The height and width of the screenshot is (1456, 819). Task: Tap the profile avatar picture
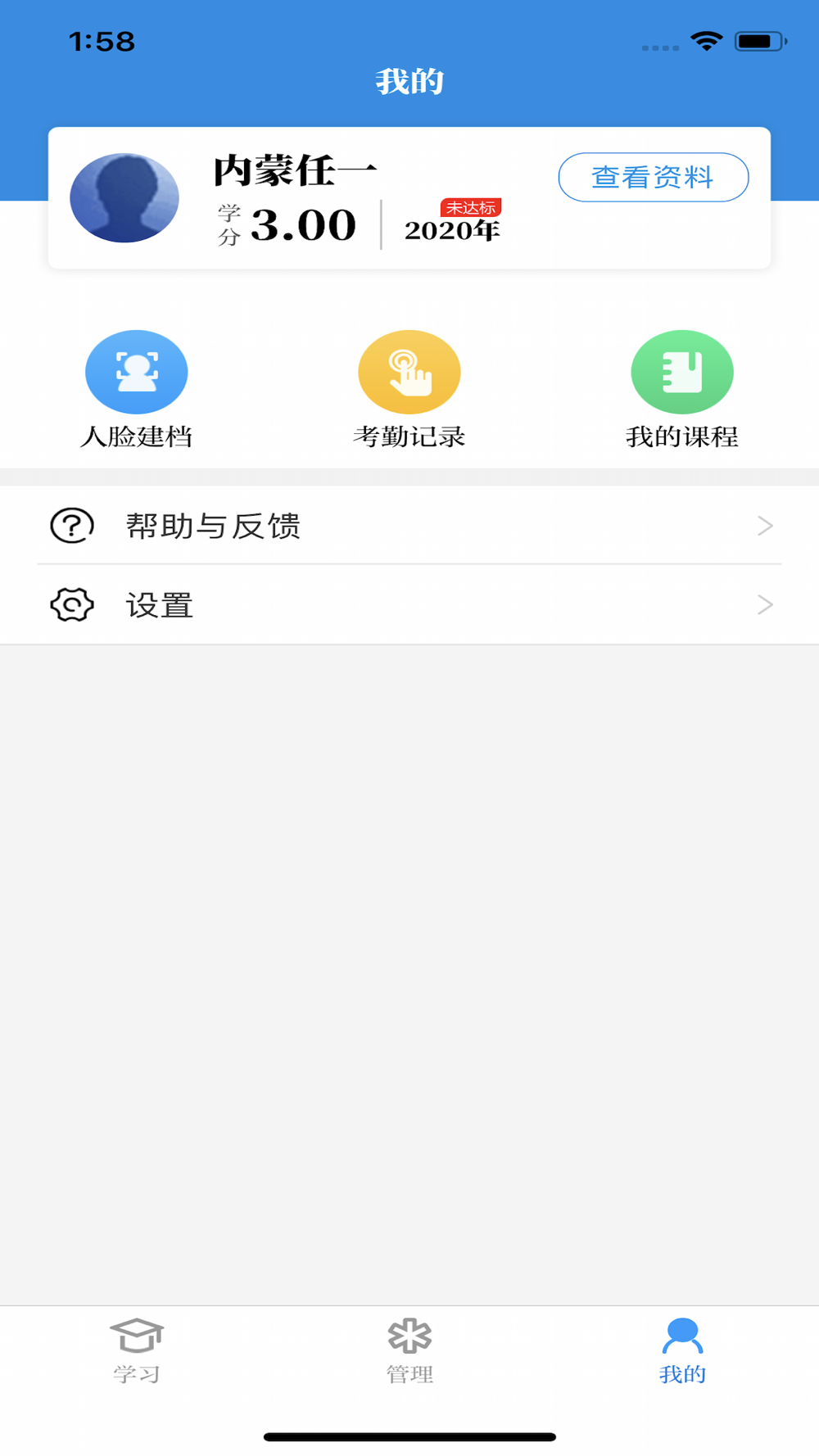point(124,198)
